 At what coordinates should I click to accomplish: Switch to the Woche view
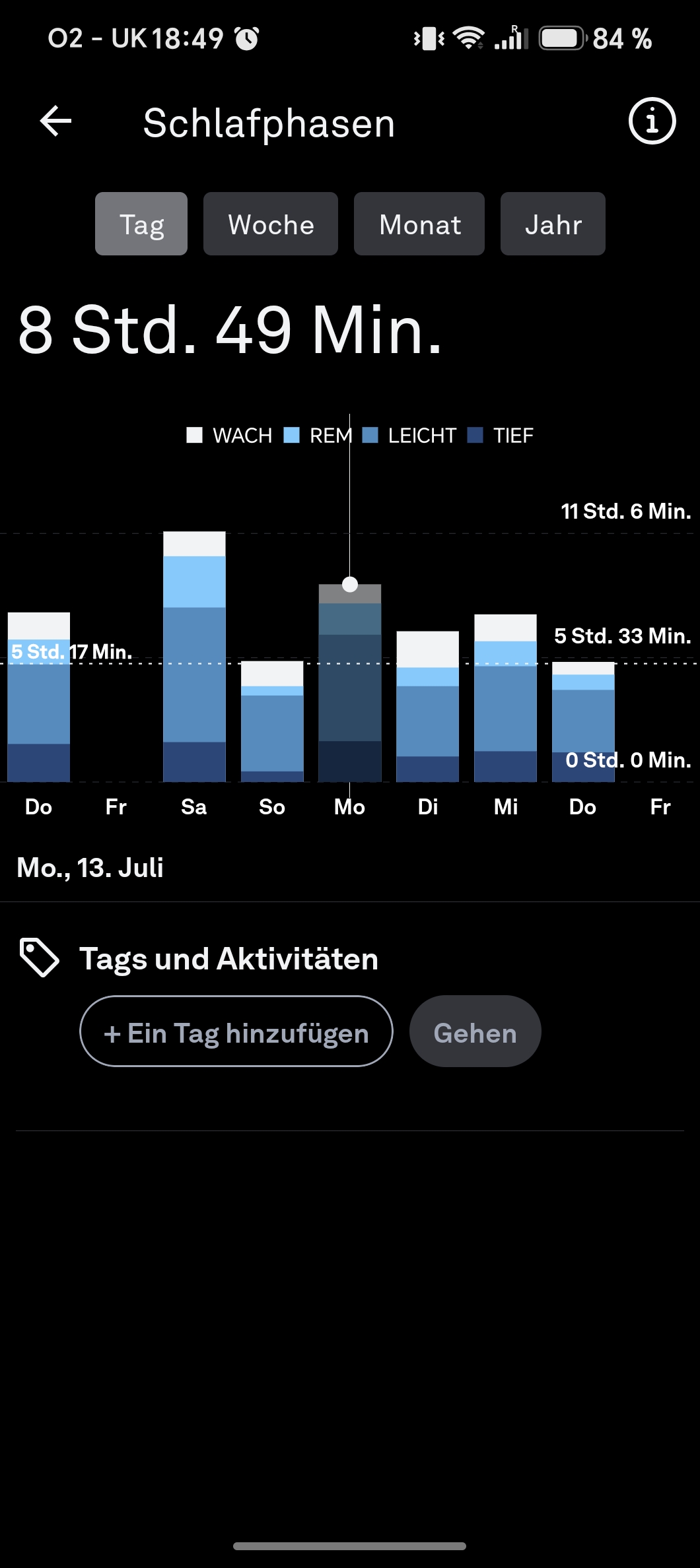click(271, 224)
